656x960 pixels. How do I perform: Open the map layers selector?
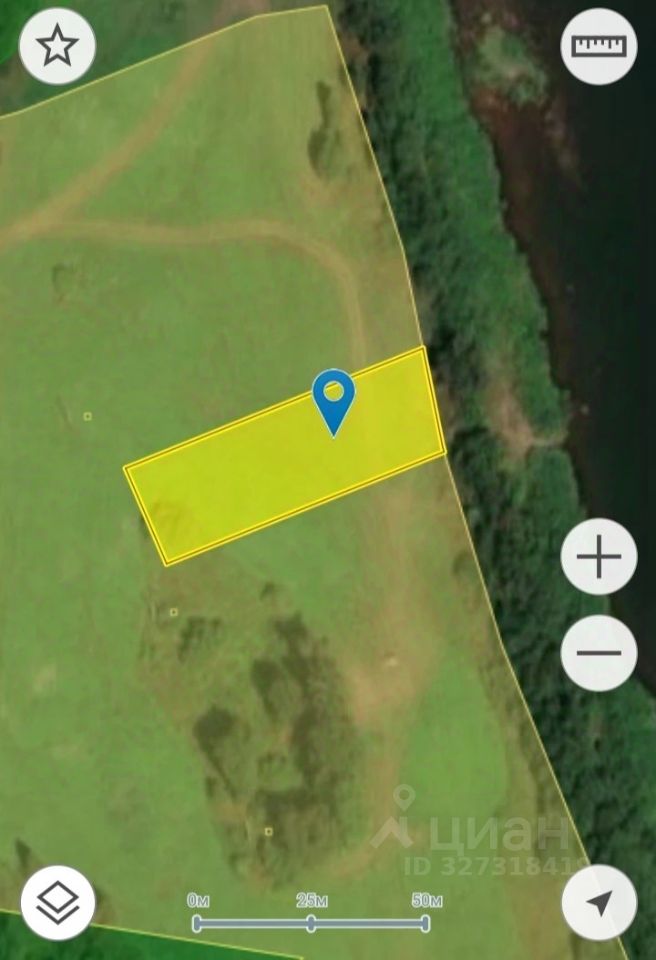pyautogui.click(x=57, y=902)
